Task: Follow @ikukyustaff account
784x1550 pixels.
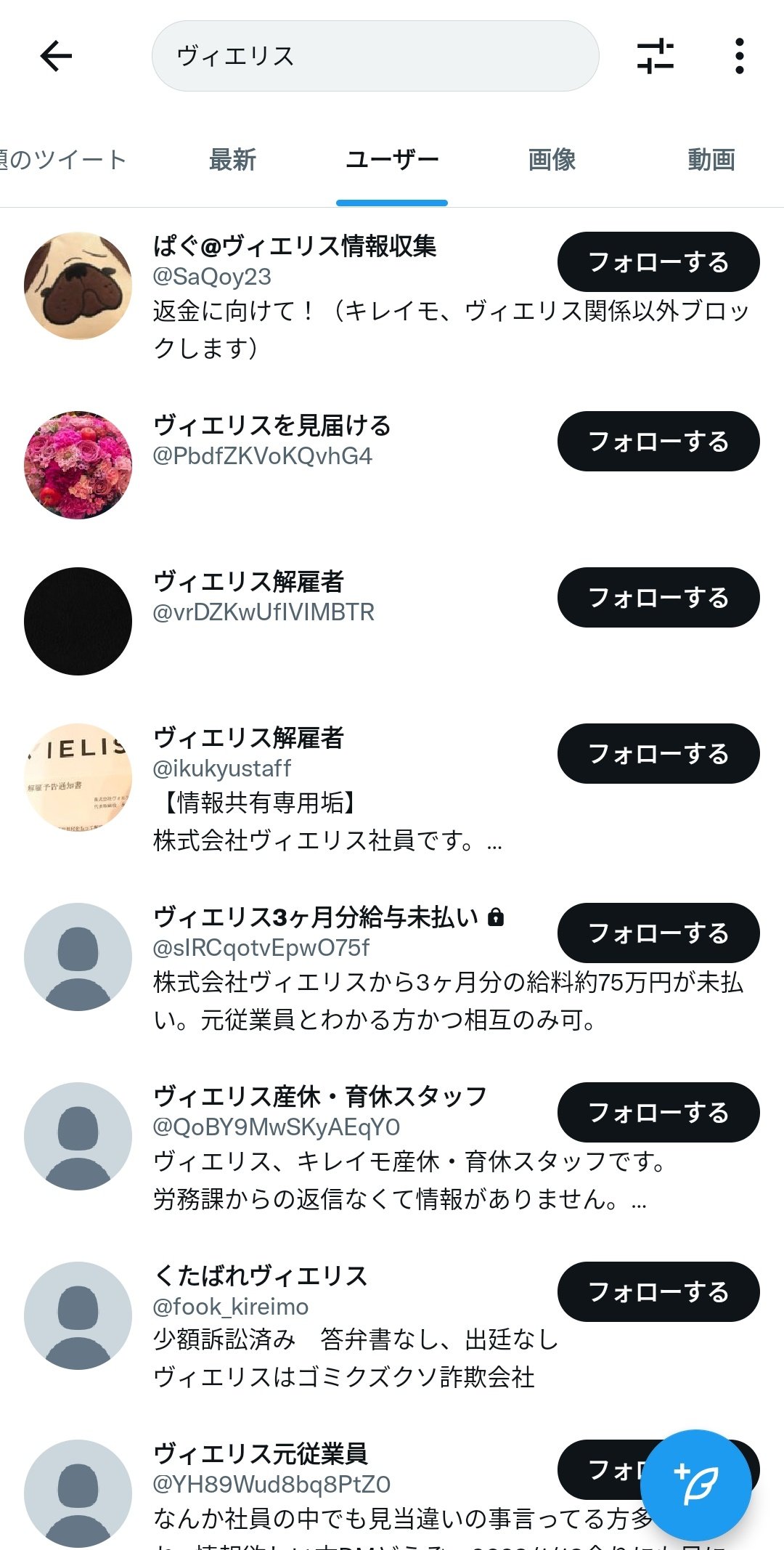Action: point(658,753)
